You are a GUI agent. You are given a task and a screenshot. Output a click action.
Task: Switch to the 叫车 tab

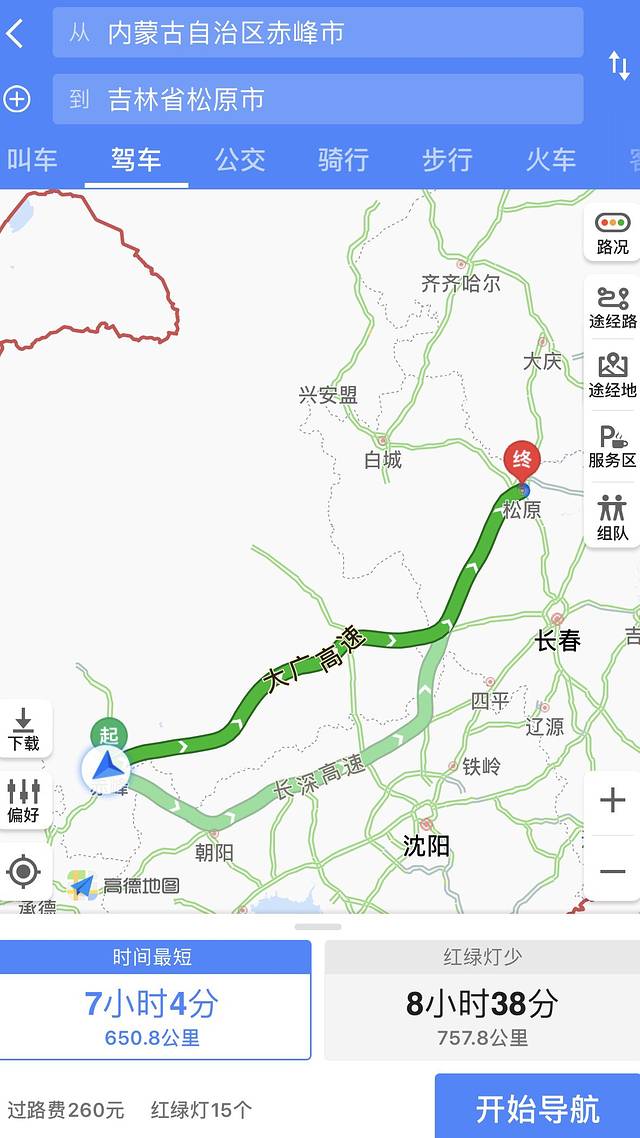point(32,160)
